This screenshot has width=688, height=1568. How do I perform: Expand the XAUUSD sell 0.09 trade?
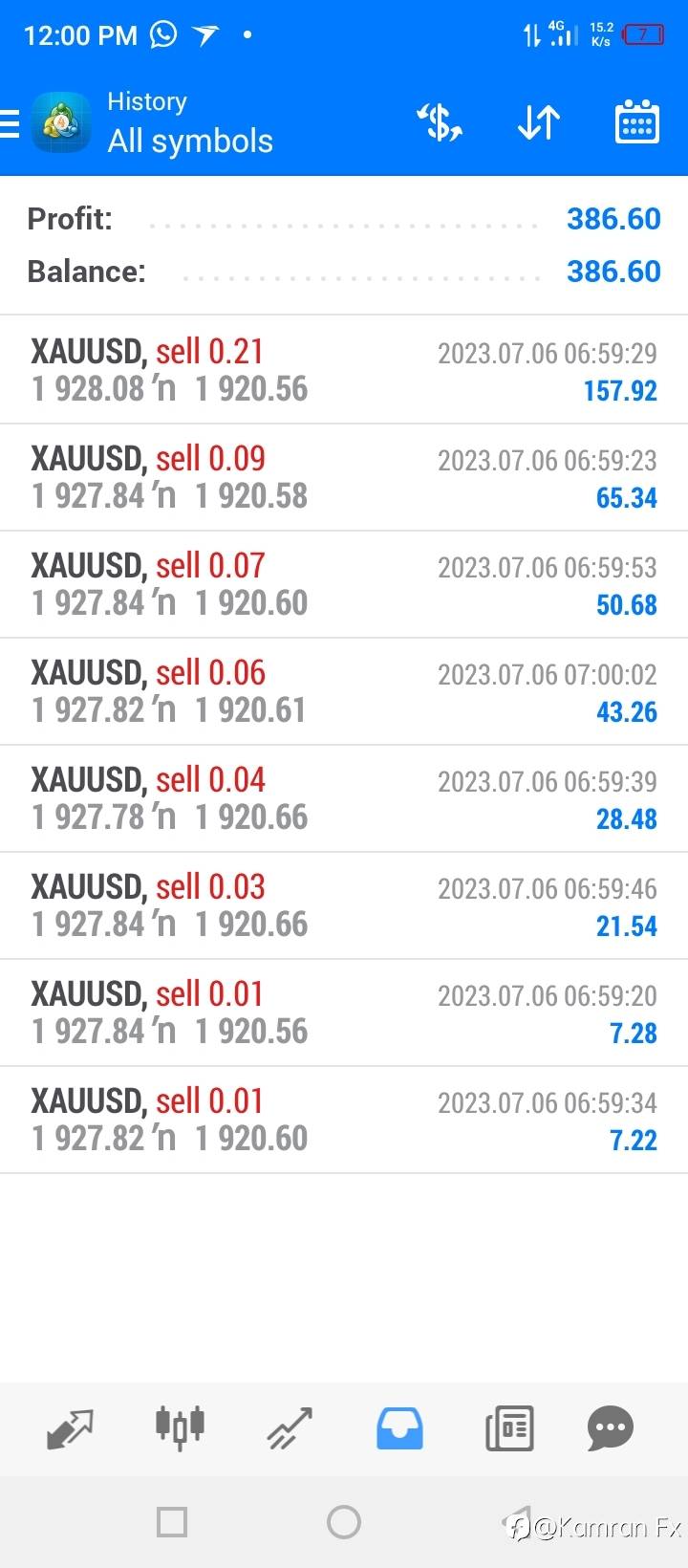tap(344, 477)
